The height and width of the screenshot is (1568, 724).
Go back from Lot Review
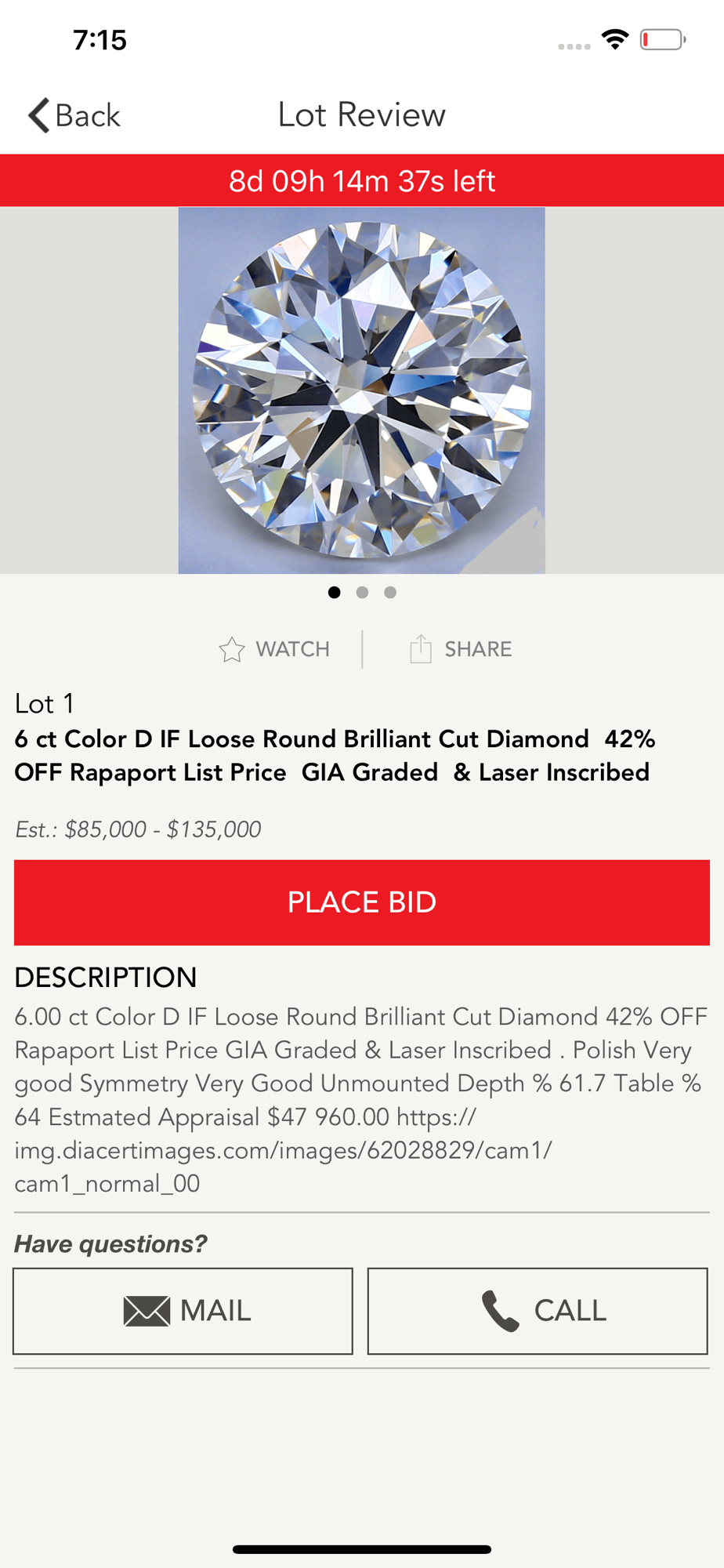point(74,115)
